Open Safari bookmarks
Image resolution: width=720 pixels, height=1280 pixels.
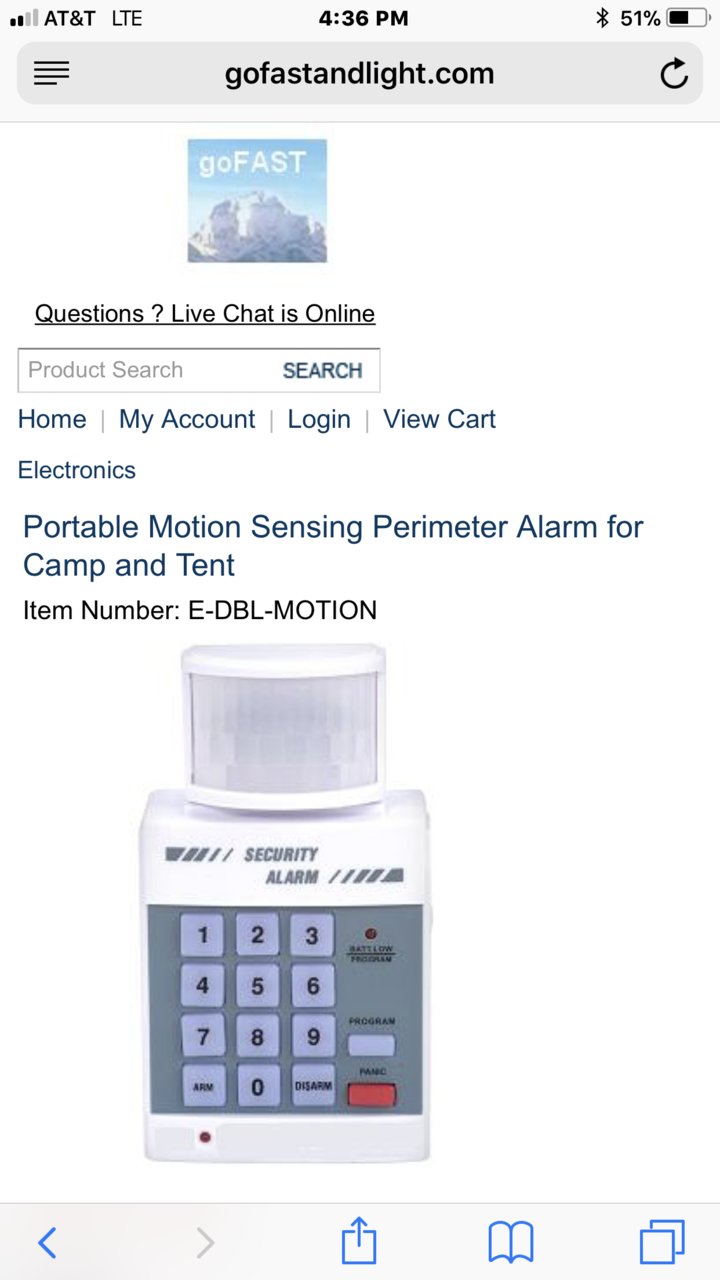[x=511, y=1243]
